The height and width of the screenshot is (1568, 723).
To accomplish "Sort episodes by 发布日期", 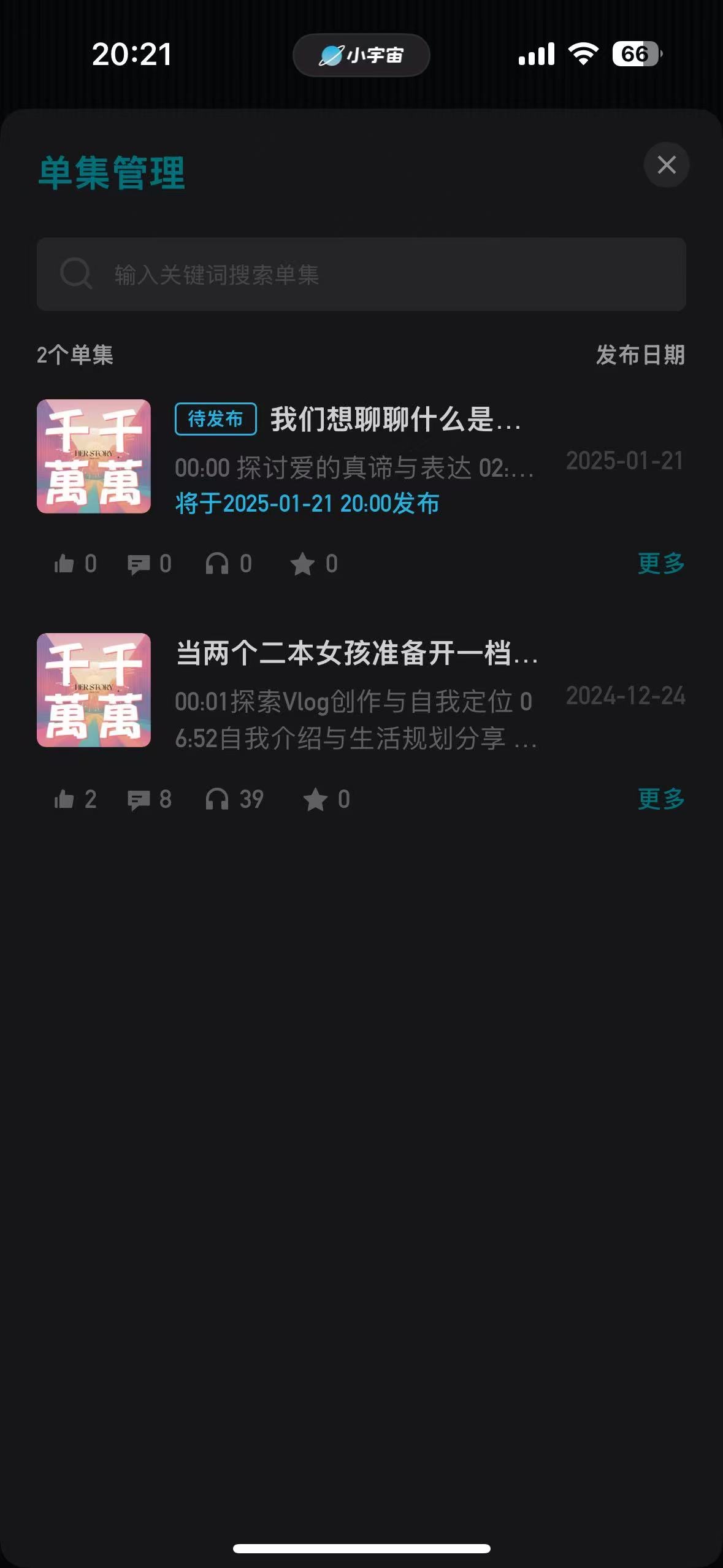I will (x=640, y=355).
